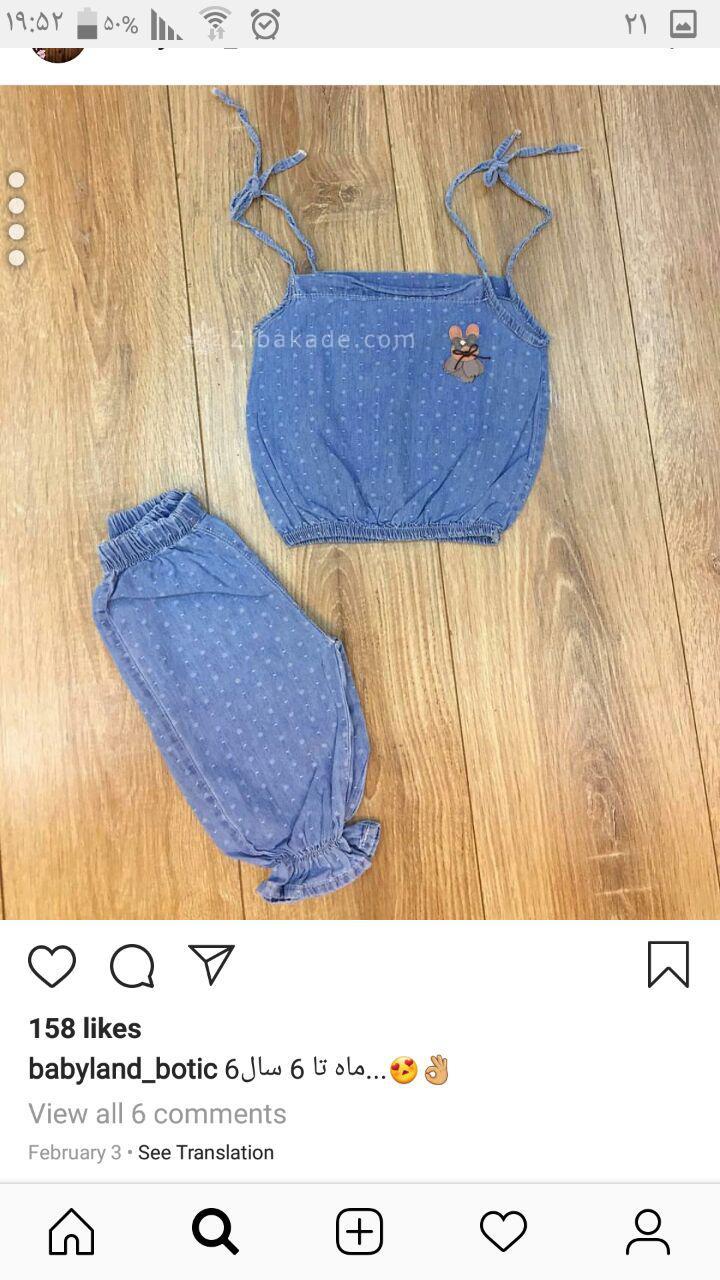Like the babyland_botic post
Viewport: 720px width, 1280px height.
[x=52, y=966]
